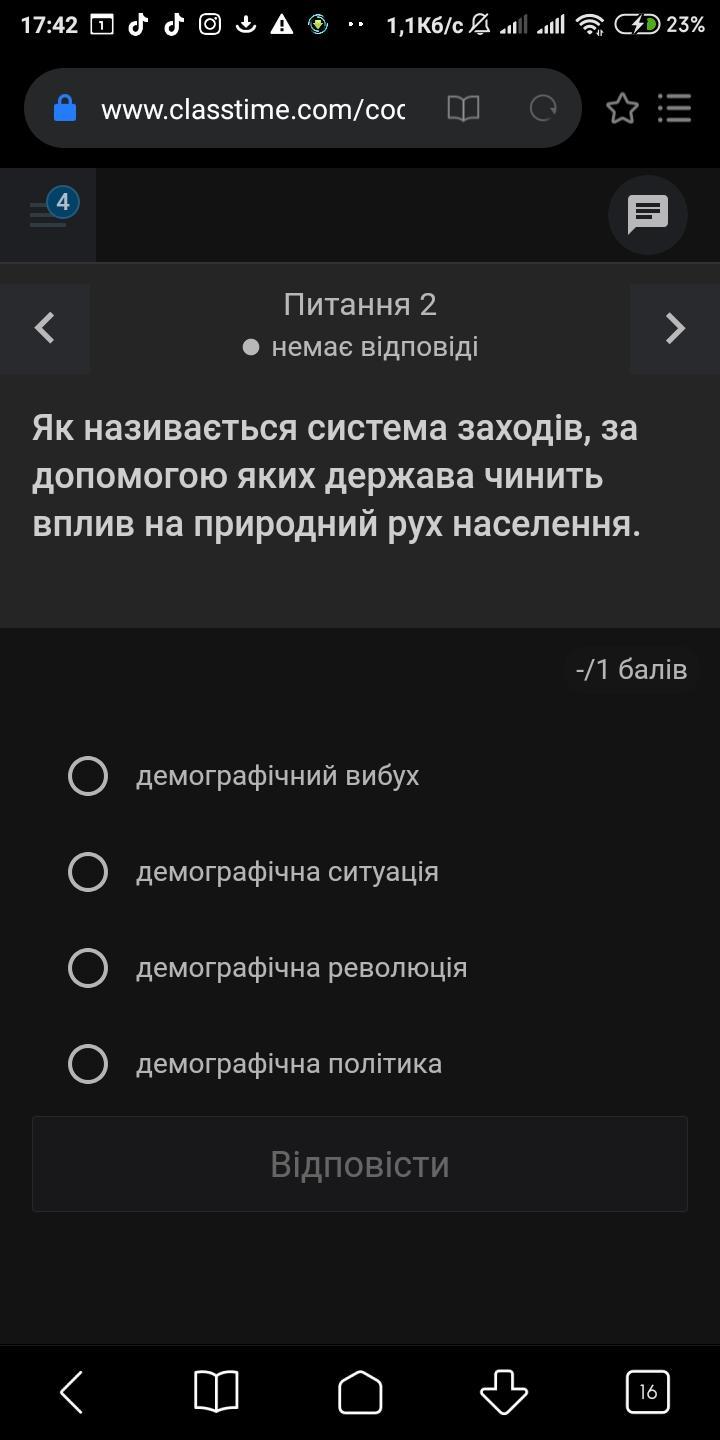Image resolution: width=720 pixels, height=1440 pixels.
Task: Go to the next question
Action: [x=675, y=328]
